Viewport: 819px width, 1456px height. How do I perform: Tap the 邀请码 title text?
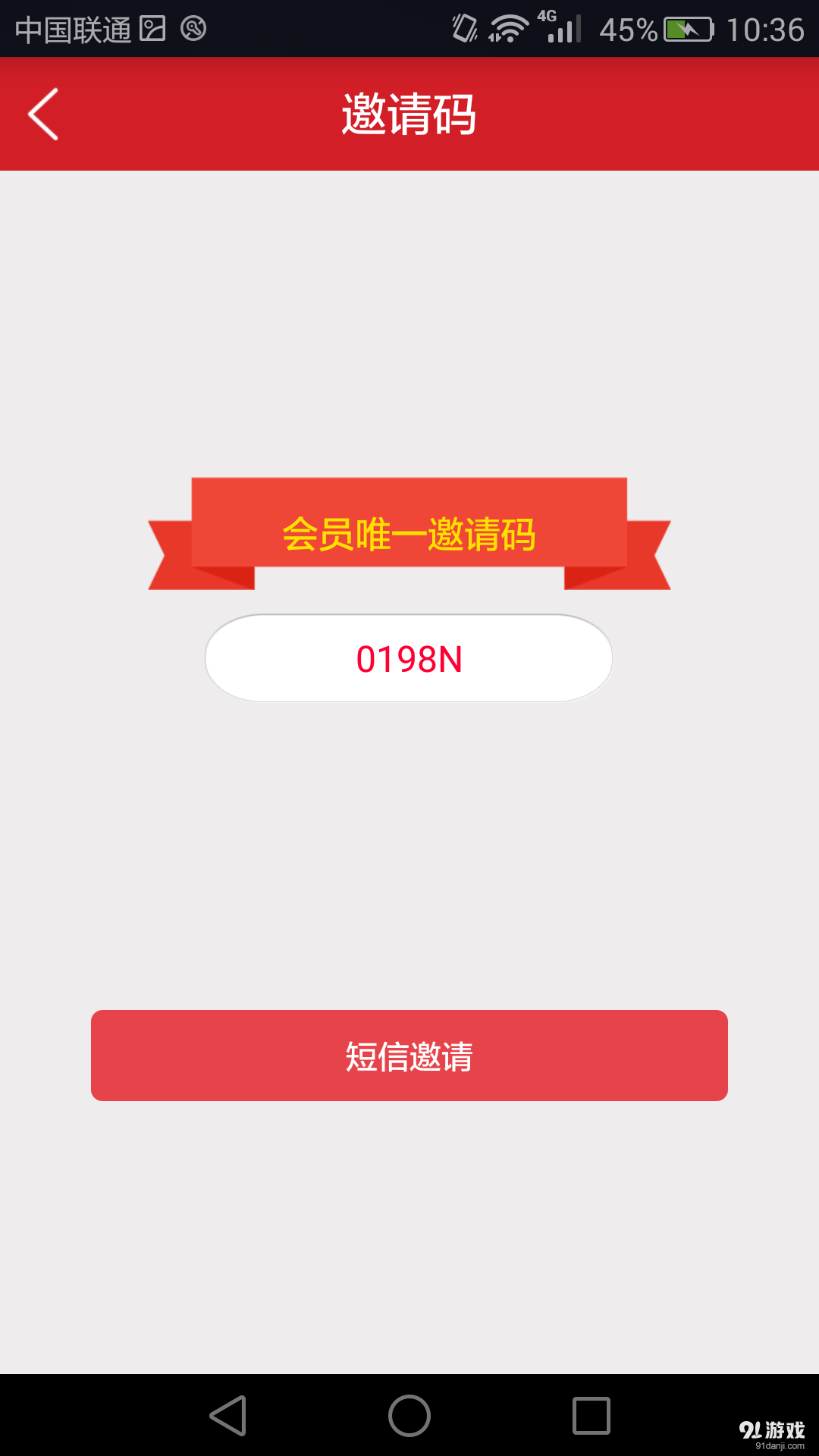coord(409,114)
